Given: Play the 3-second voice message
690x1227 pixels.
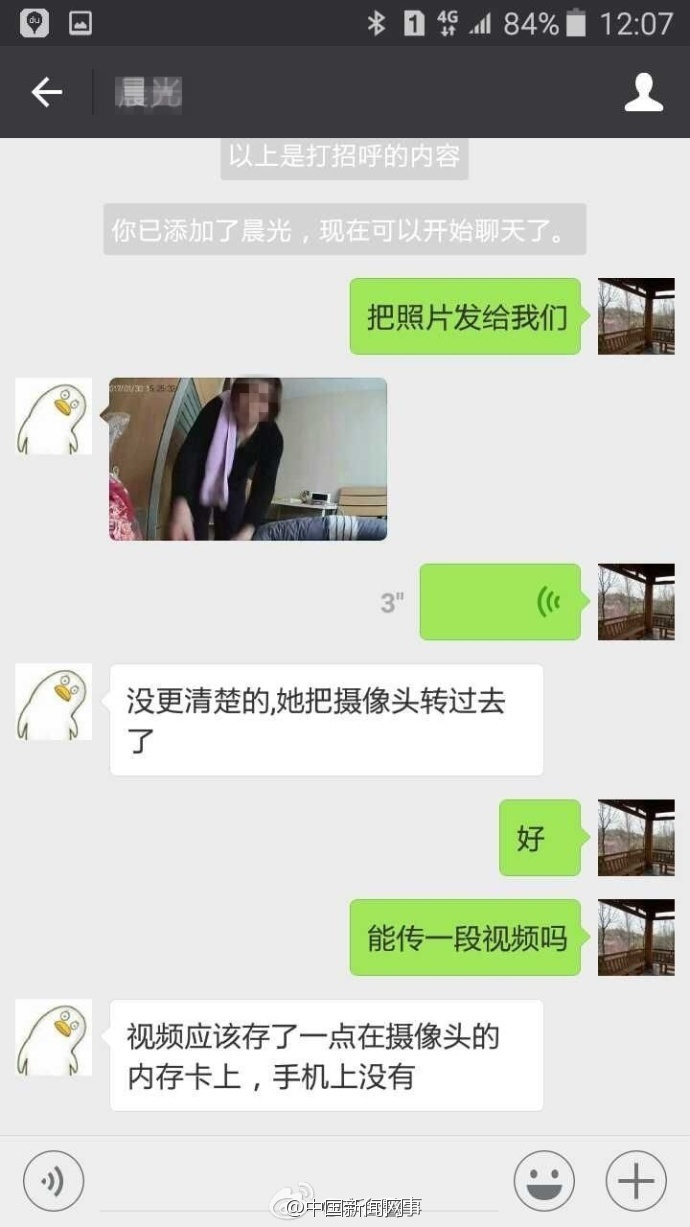Looking at the screenshot, I should [x=500, y=602].
